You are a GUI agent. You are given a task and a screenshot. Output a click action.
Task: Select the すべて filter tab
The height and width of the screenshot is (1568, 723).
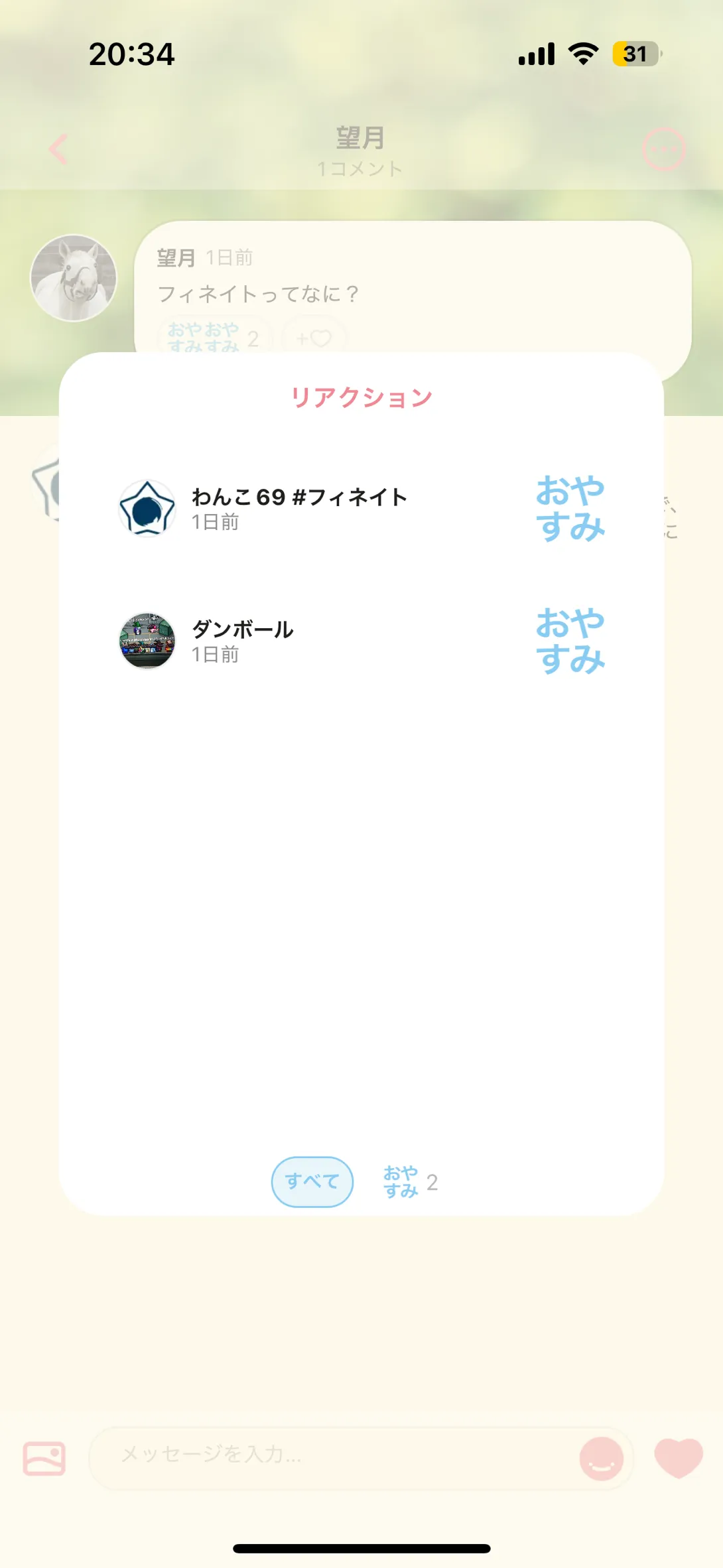312,1181
